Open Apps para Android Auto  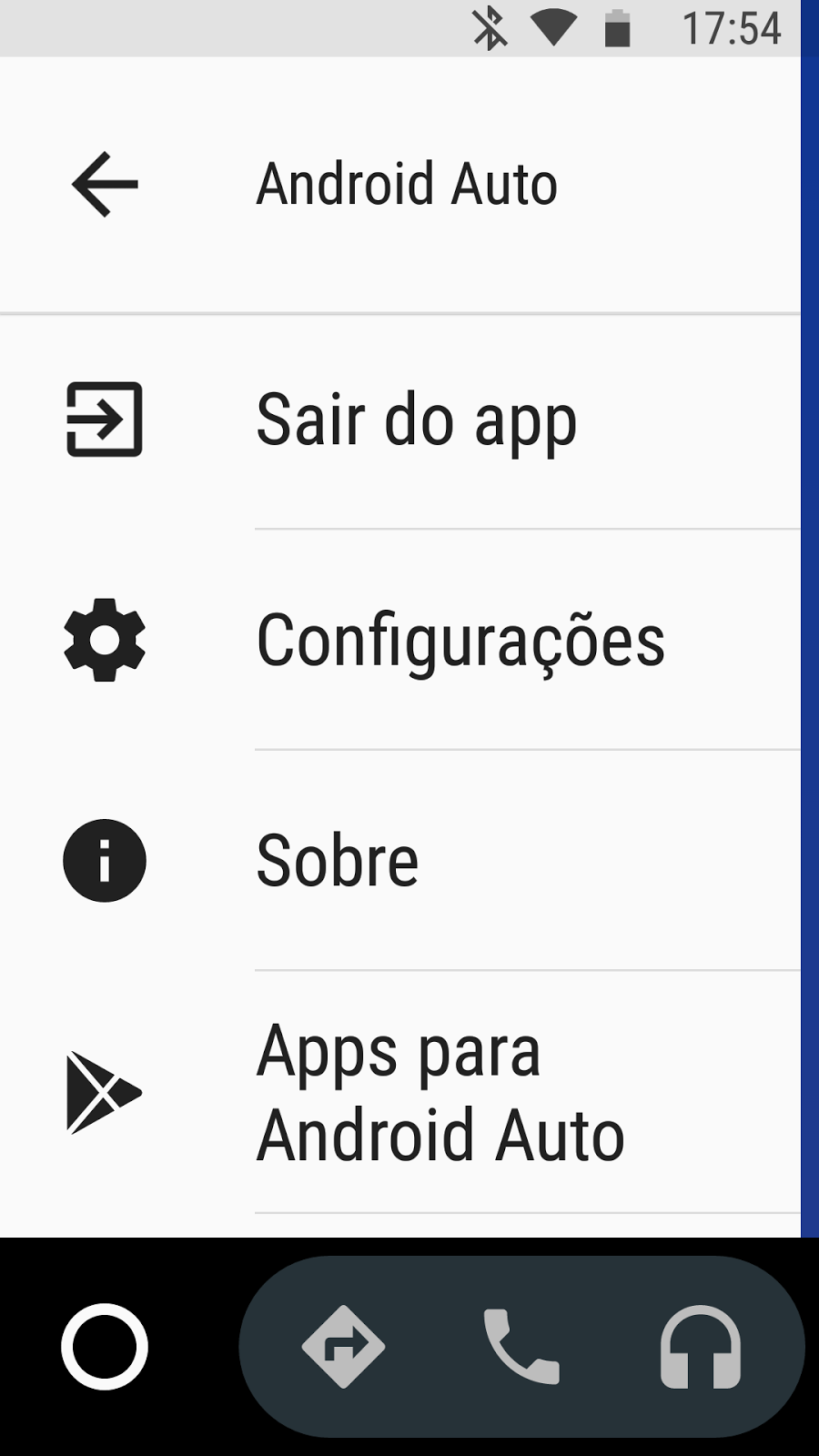coord(440,1093)
